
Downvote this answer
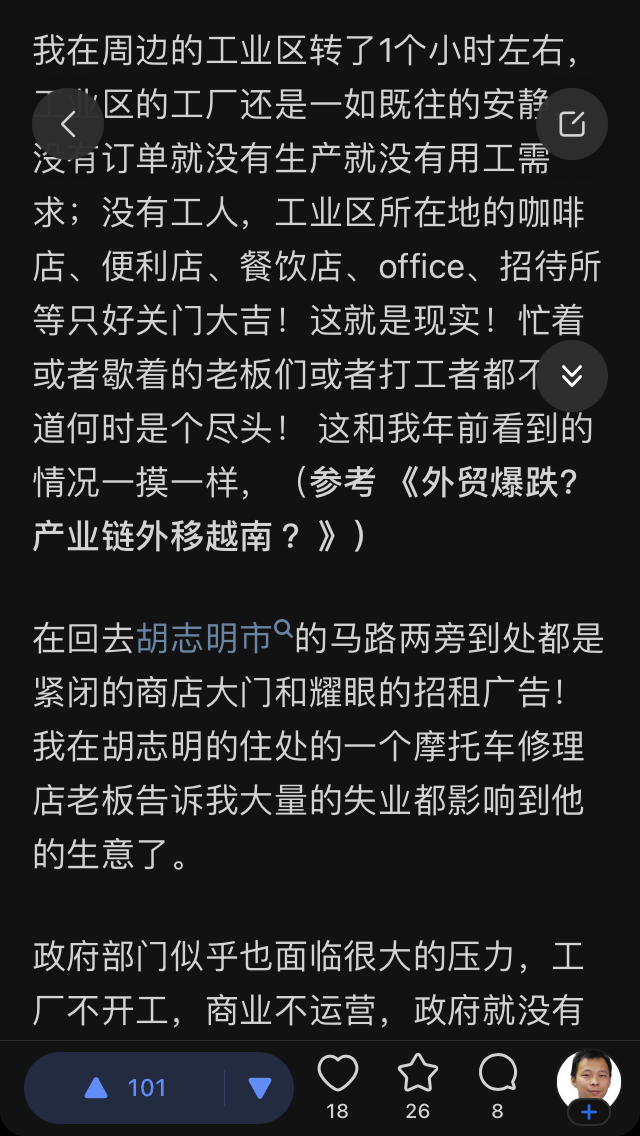259,1087
